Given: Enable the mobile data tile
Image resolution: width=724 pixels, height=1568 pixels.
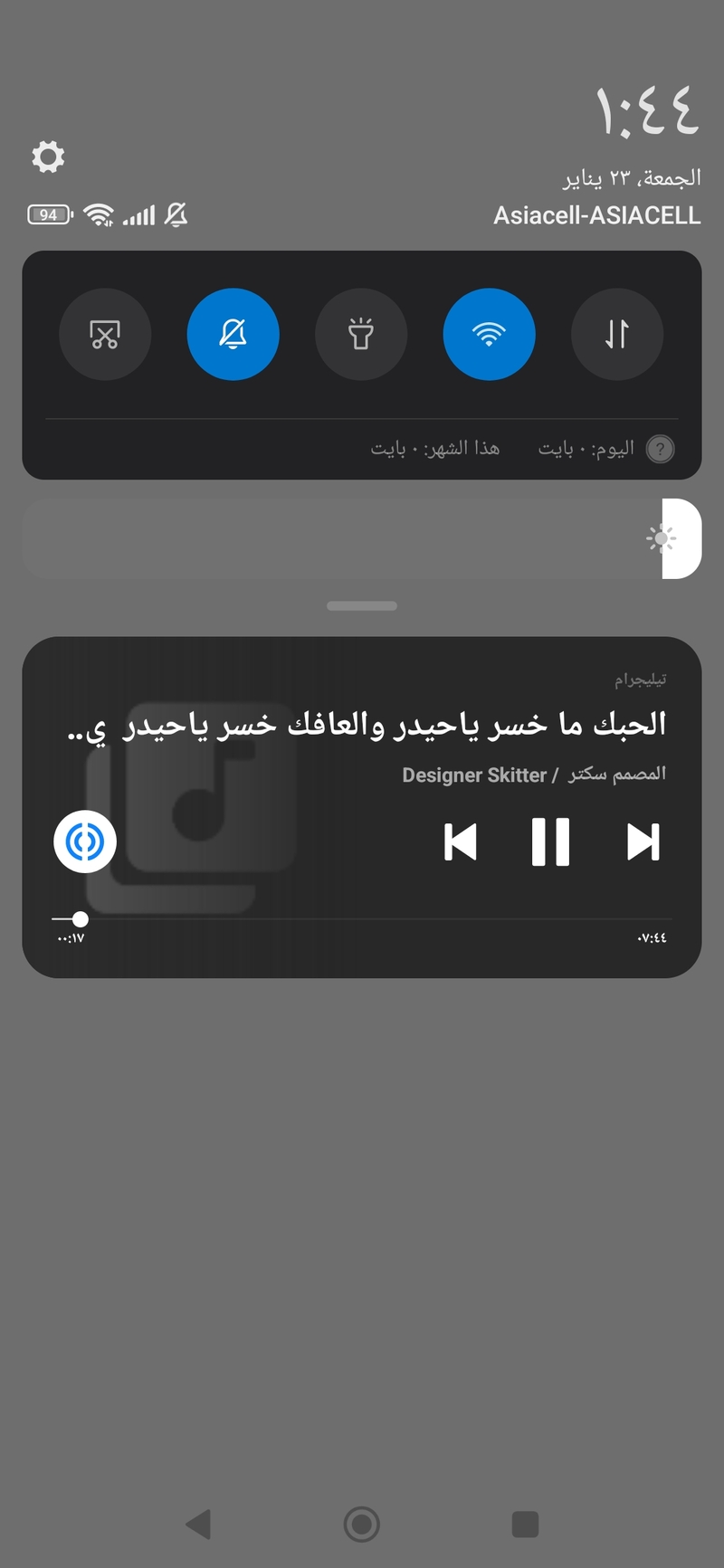Looking at the screenshot, I should [617, 334].
